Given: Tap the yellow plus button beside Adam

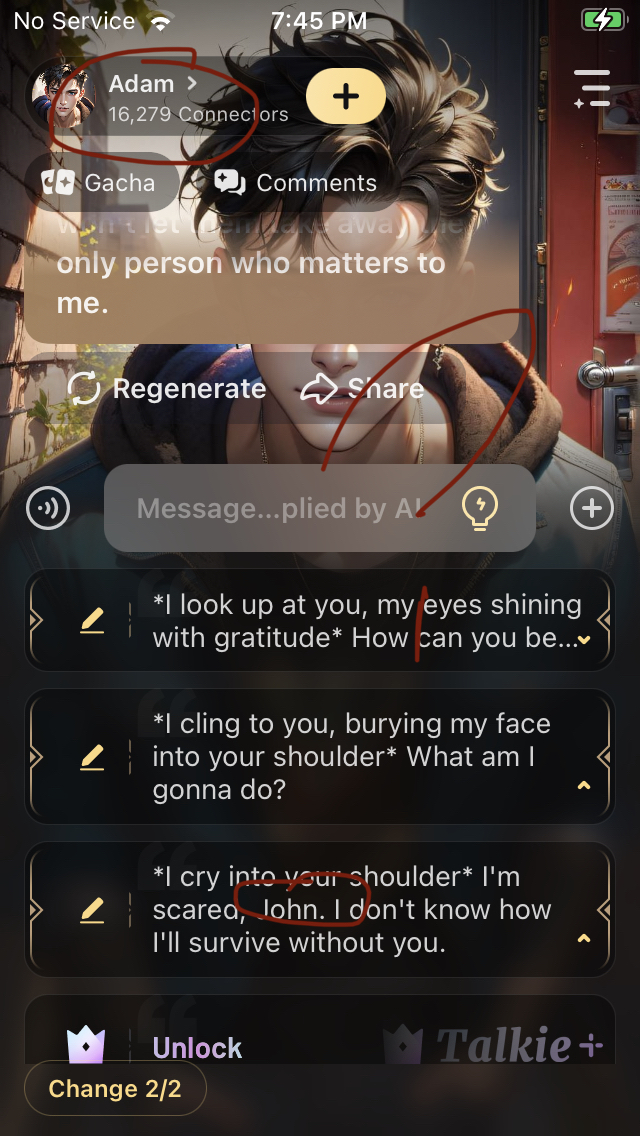Looking at the screenshot, I should pos(345,96).
